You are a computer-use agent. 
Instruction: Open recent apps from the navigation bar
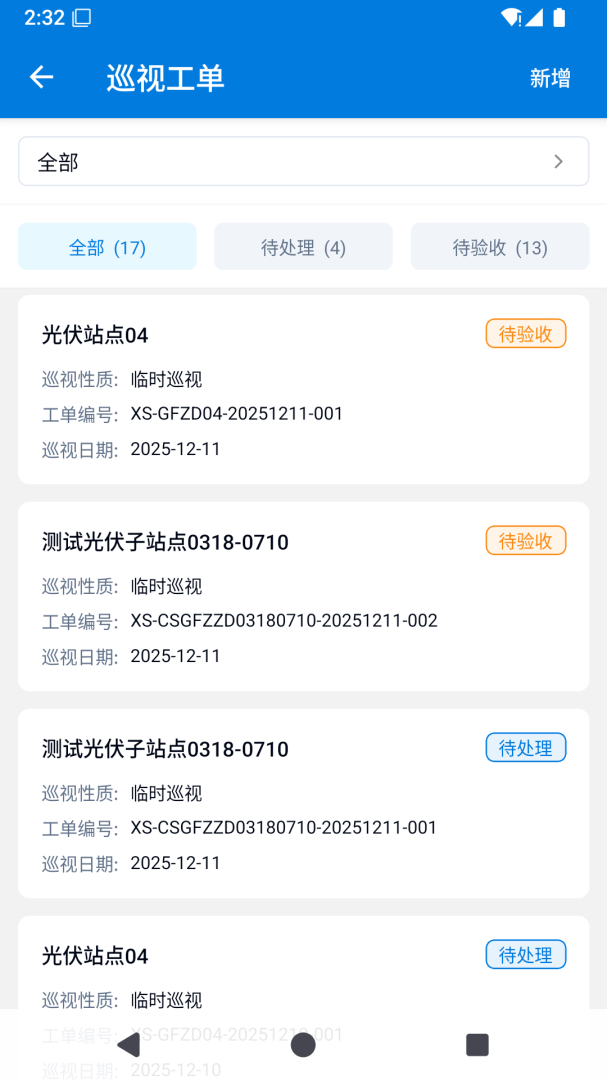(x=477, y=1045)
